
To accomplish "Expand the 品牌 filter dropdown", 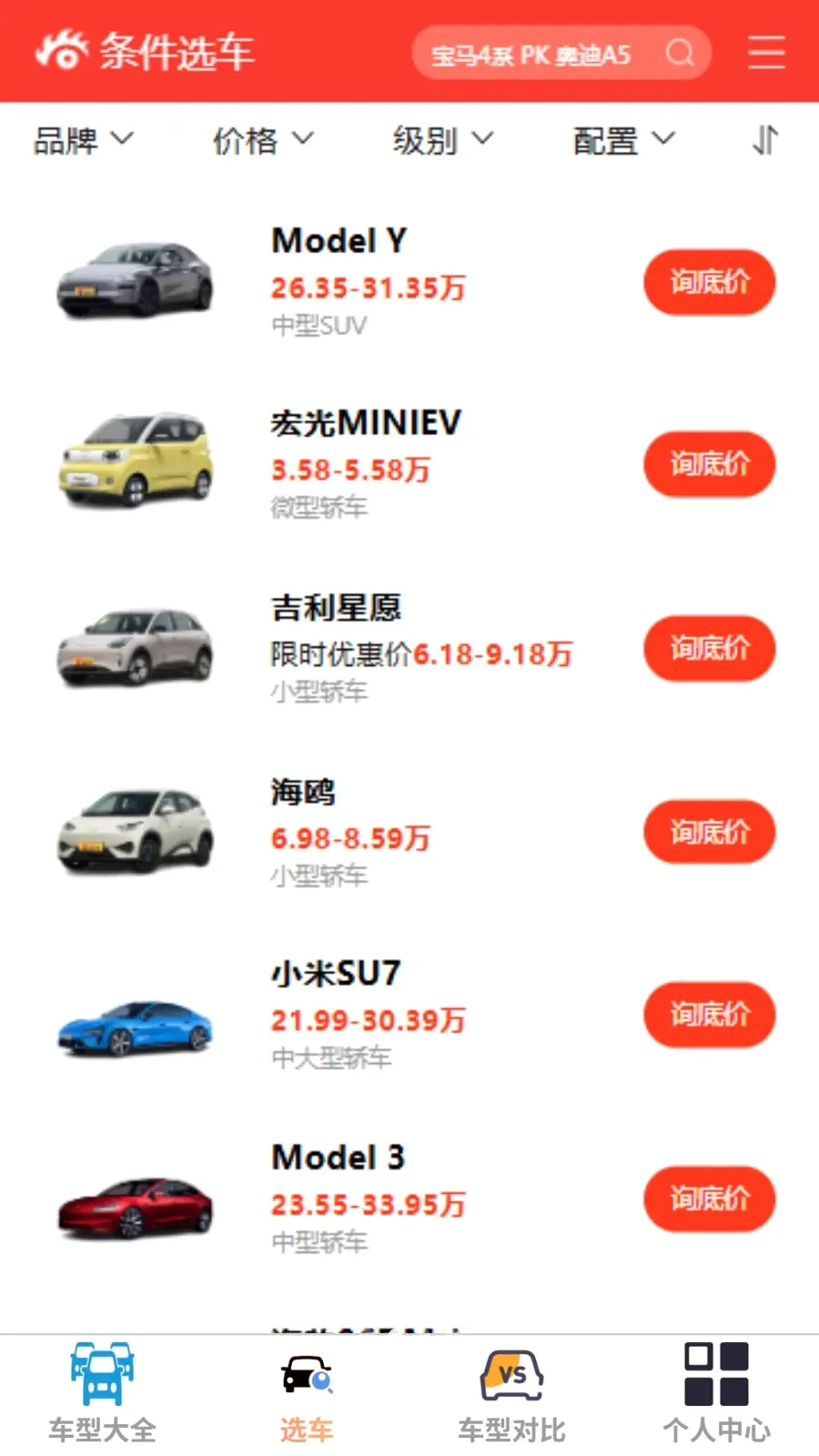I will point(84,140).
